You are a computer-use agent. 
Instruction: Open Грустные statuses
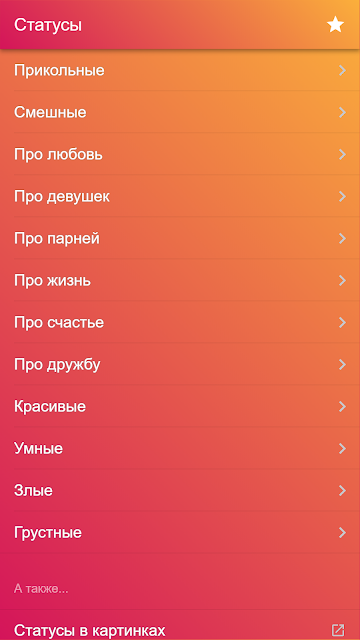[x=180, y=533]
